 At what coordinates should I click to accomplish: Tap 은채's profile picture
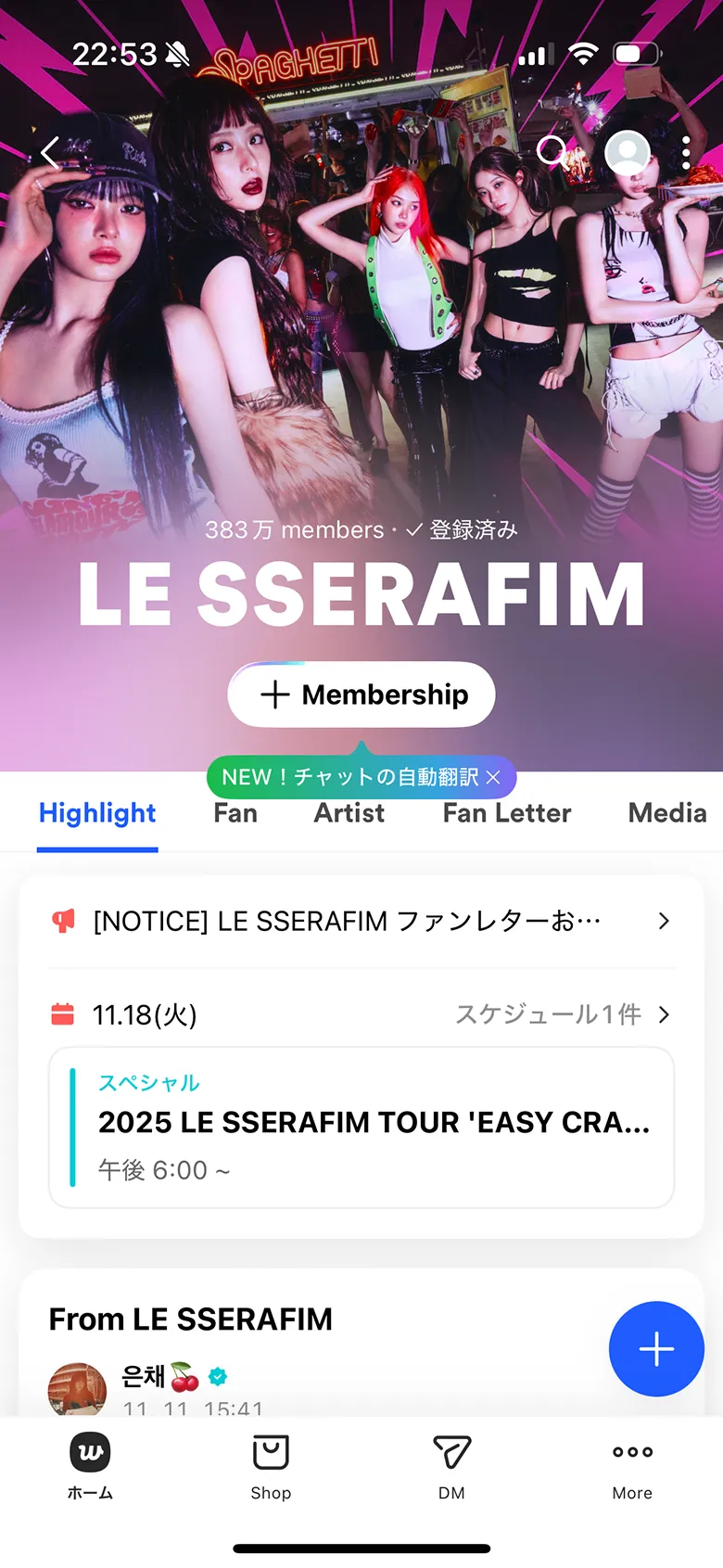[x=77, y=1389]
